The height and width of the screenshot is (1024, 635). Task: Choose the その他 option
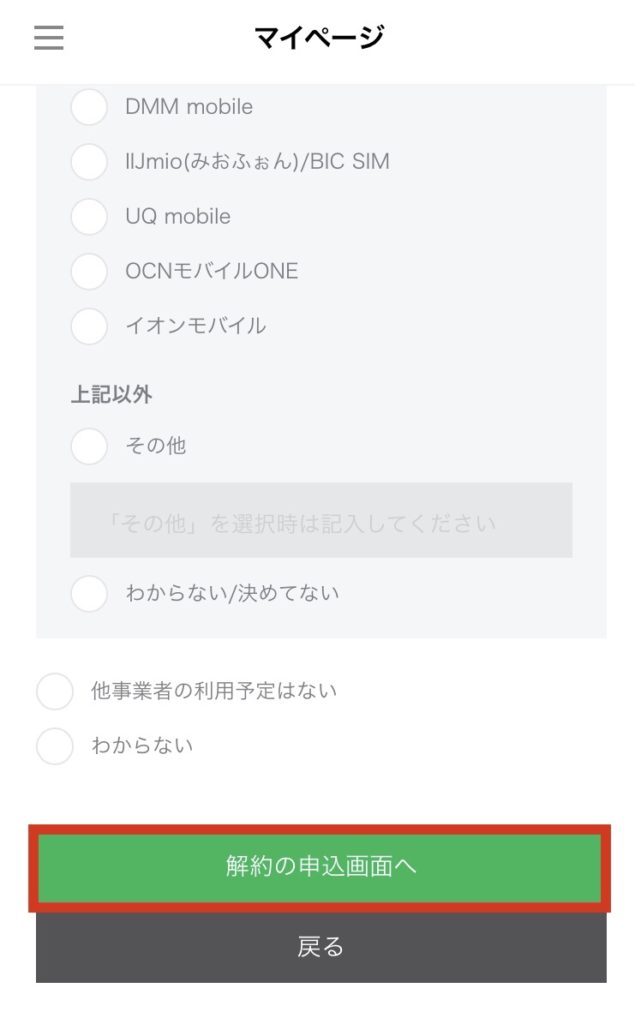[x=89, y=446]
